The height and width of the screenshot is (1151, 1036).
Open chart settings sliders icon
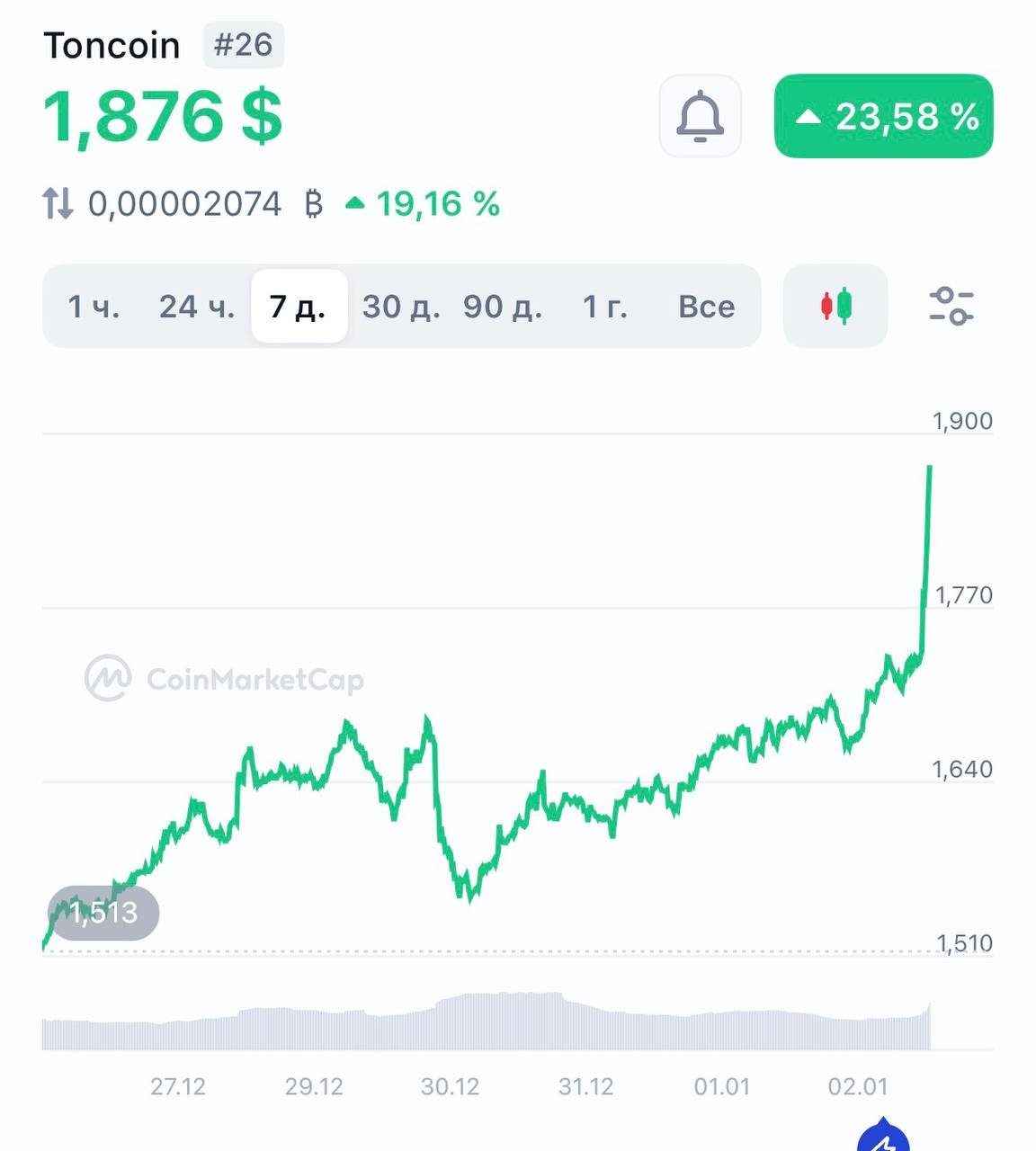point(951,307)
